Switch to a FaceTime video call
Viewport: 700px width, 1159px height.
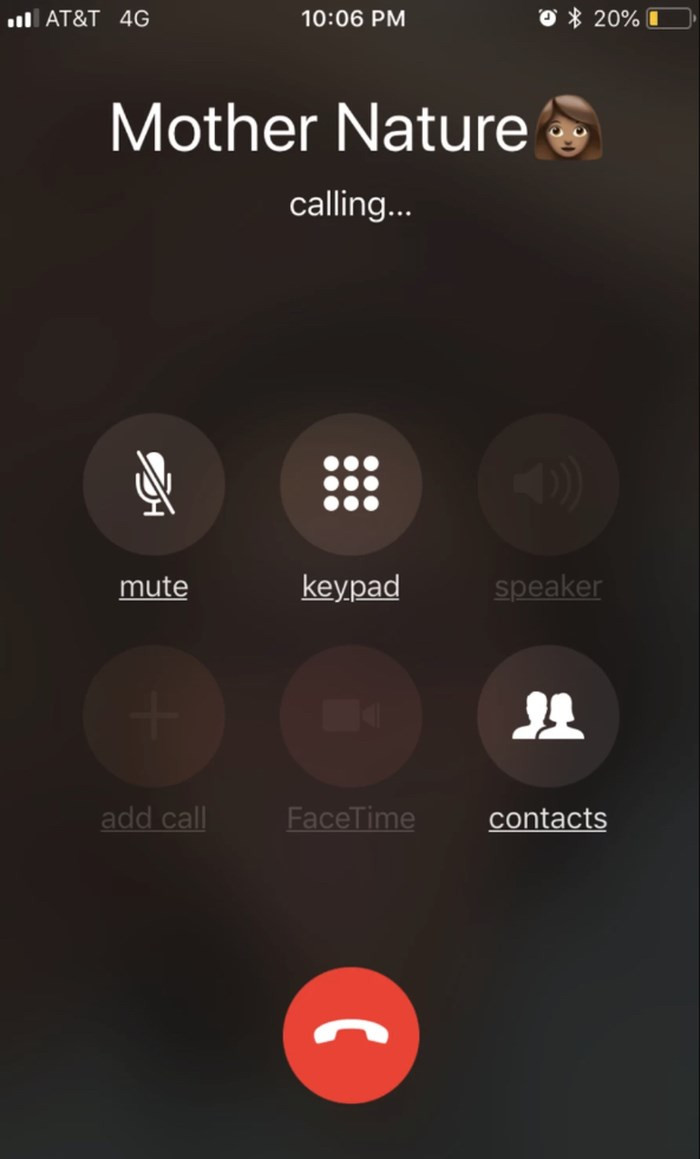[350, 716]
